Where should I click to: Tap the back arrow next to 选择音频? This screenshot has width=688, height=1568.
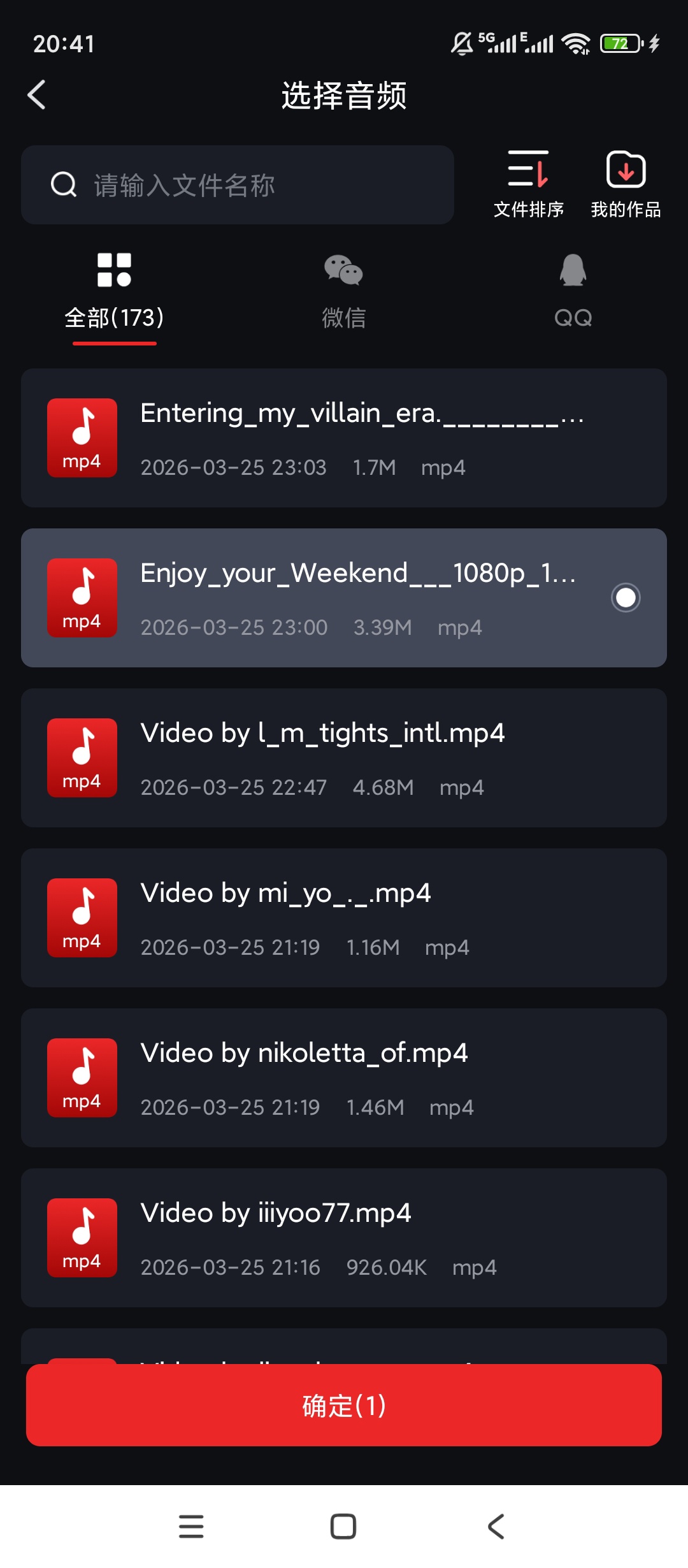(36, 94)
